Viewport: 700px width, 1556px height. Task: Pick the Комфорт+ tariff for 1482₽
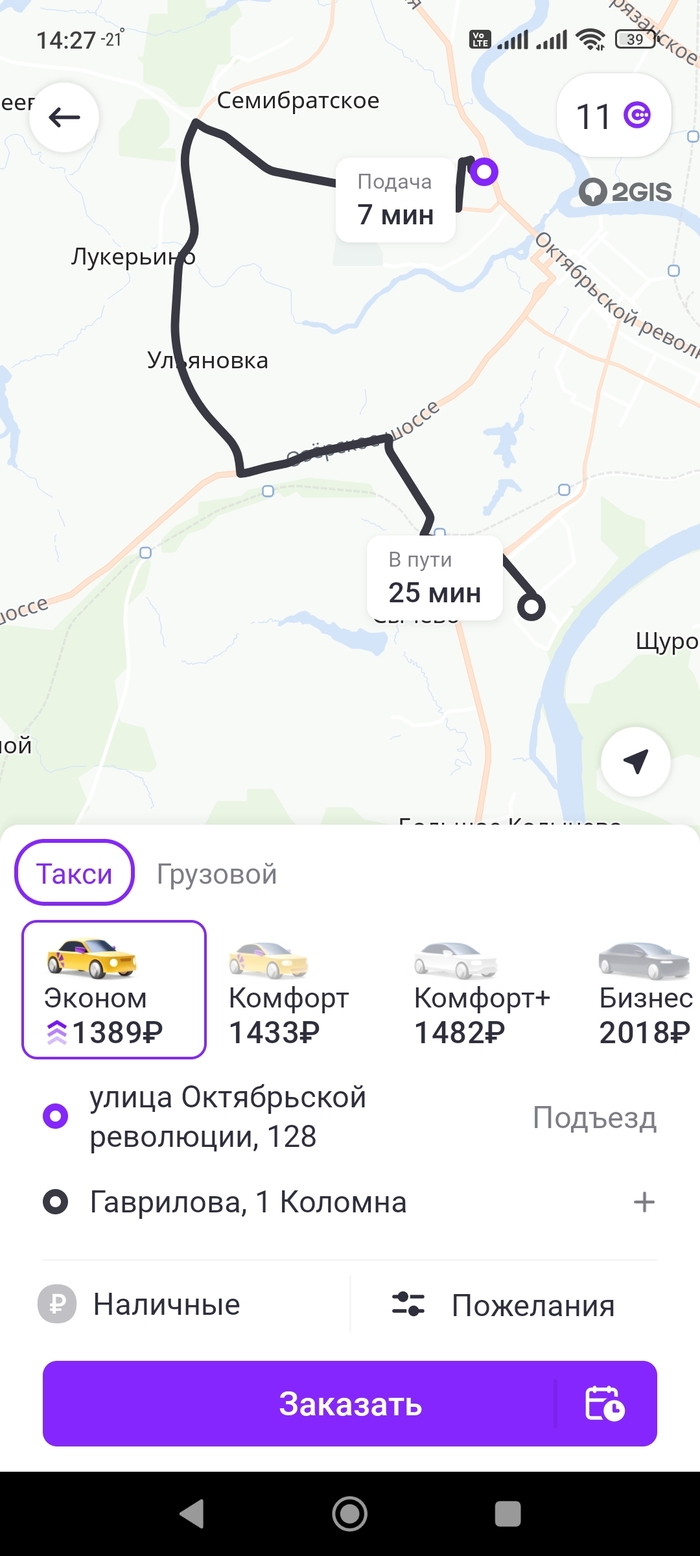pos(481,989)
